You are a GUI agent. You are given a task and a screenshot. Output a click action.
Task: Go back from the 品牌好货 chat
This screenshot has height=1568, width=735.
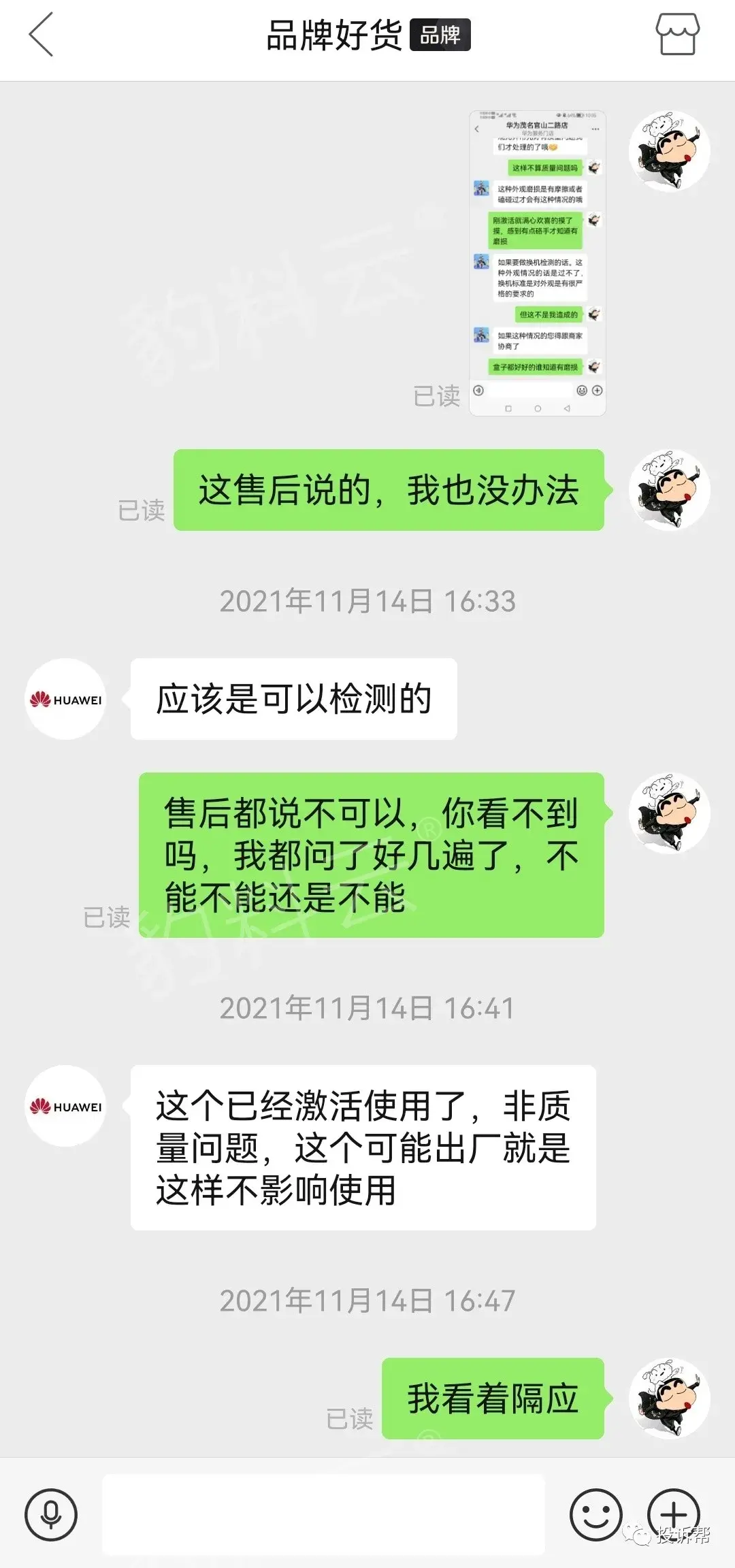(x=41, y=35)
